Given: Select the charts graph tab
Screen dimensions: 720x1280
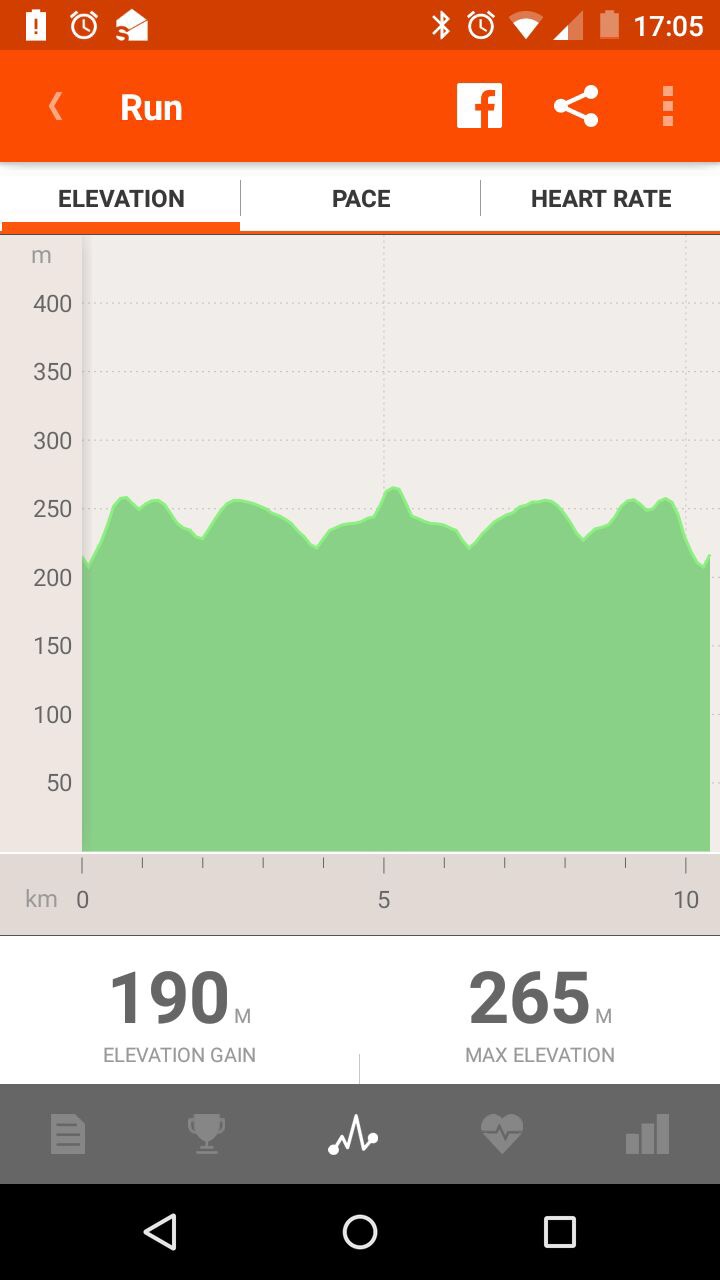Looking at the screenshot, I should coord(353,1135).
